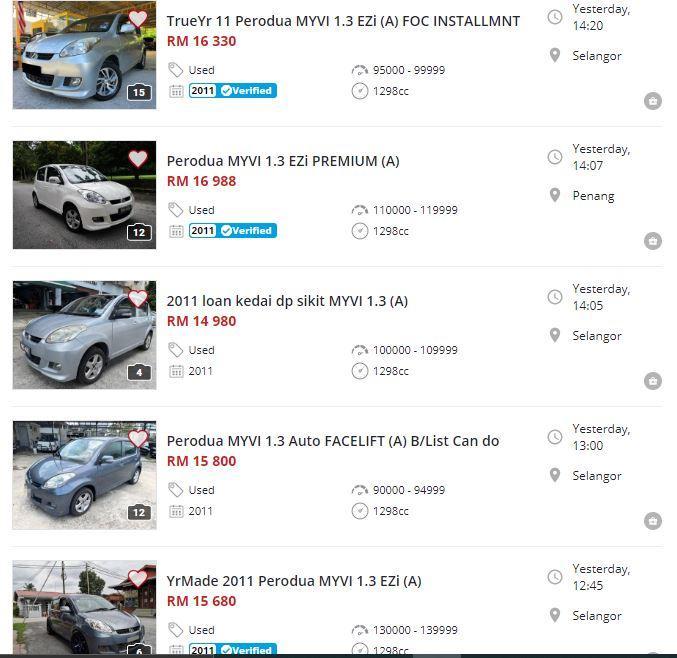View photos of the white MYVI PREMIUM
The width and height of the screenshot is (677, 658).
tap(84, 196)
